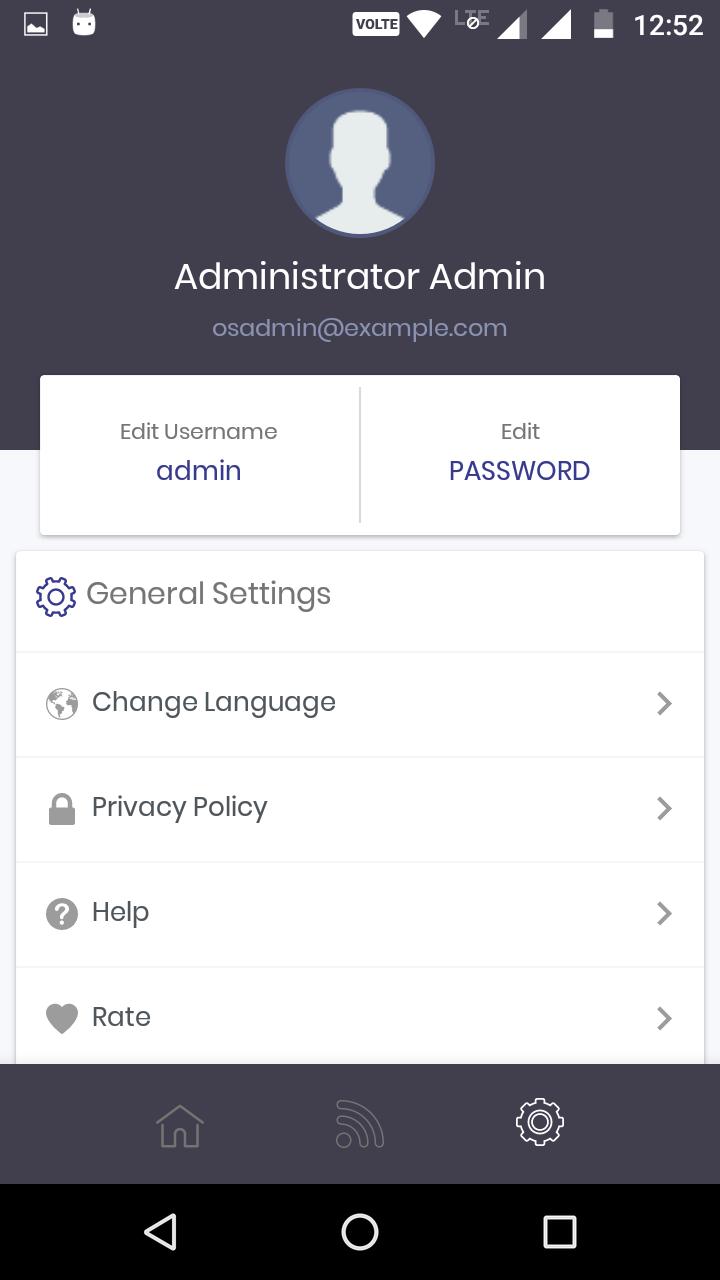Image resolution: width=720 pixels, height=1280 pixels.
Task: Switch to the feed tab
Action: click(360, 1124)
